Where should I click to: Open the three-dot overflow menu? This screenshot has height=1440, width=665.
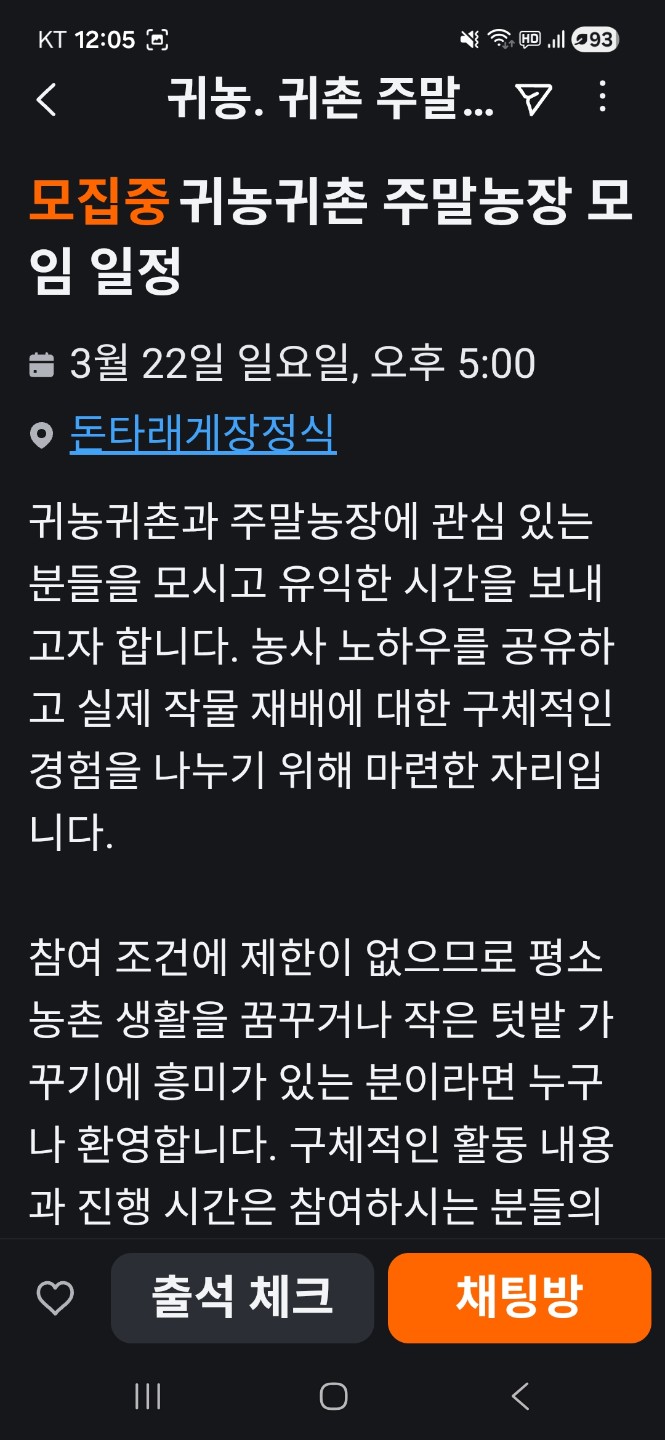tap(602, 97)
